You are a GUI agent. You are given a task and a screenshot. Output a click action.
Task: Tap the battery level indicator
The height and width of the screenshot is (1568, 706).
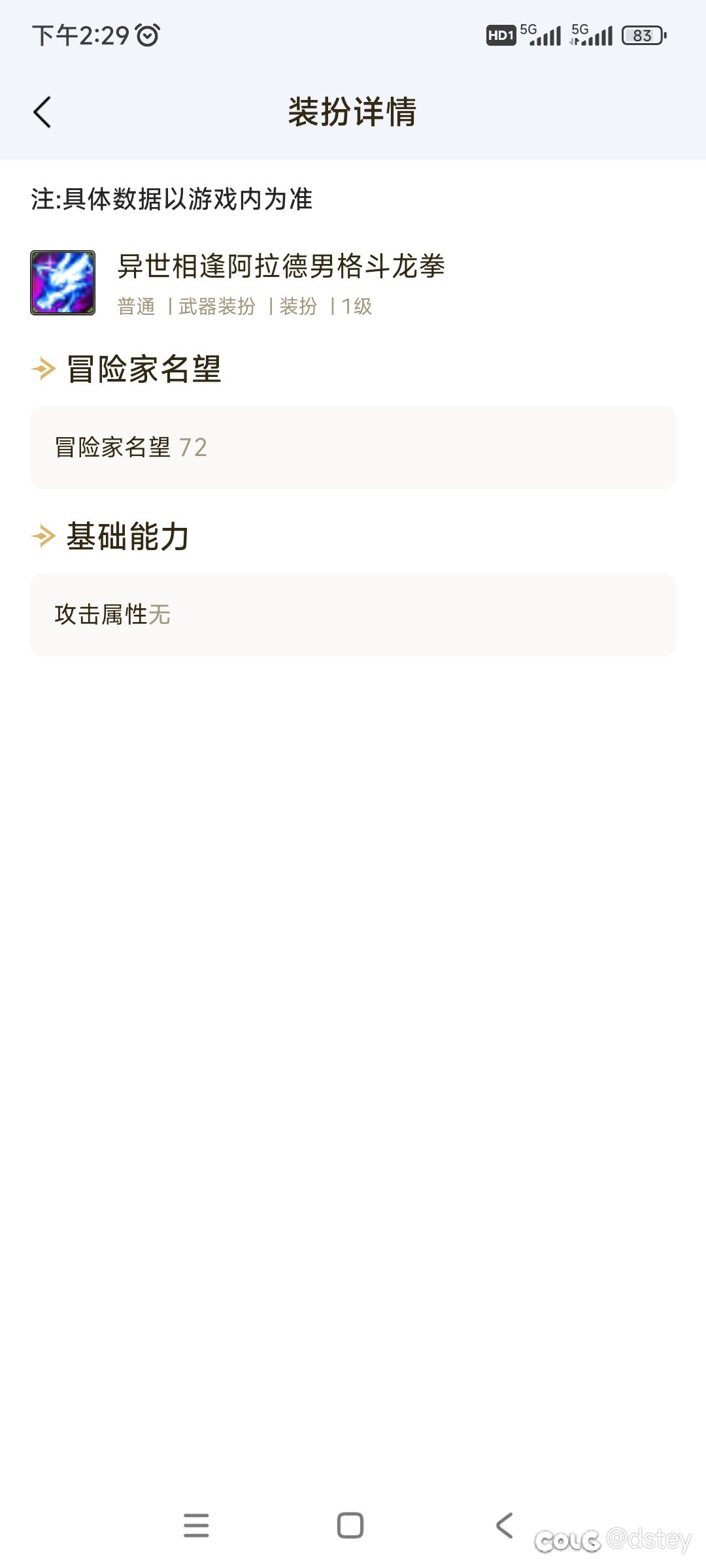tap(643, 36)
